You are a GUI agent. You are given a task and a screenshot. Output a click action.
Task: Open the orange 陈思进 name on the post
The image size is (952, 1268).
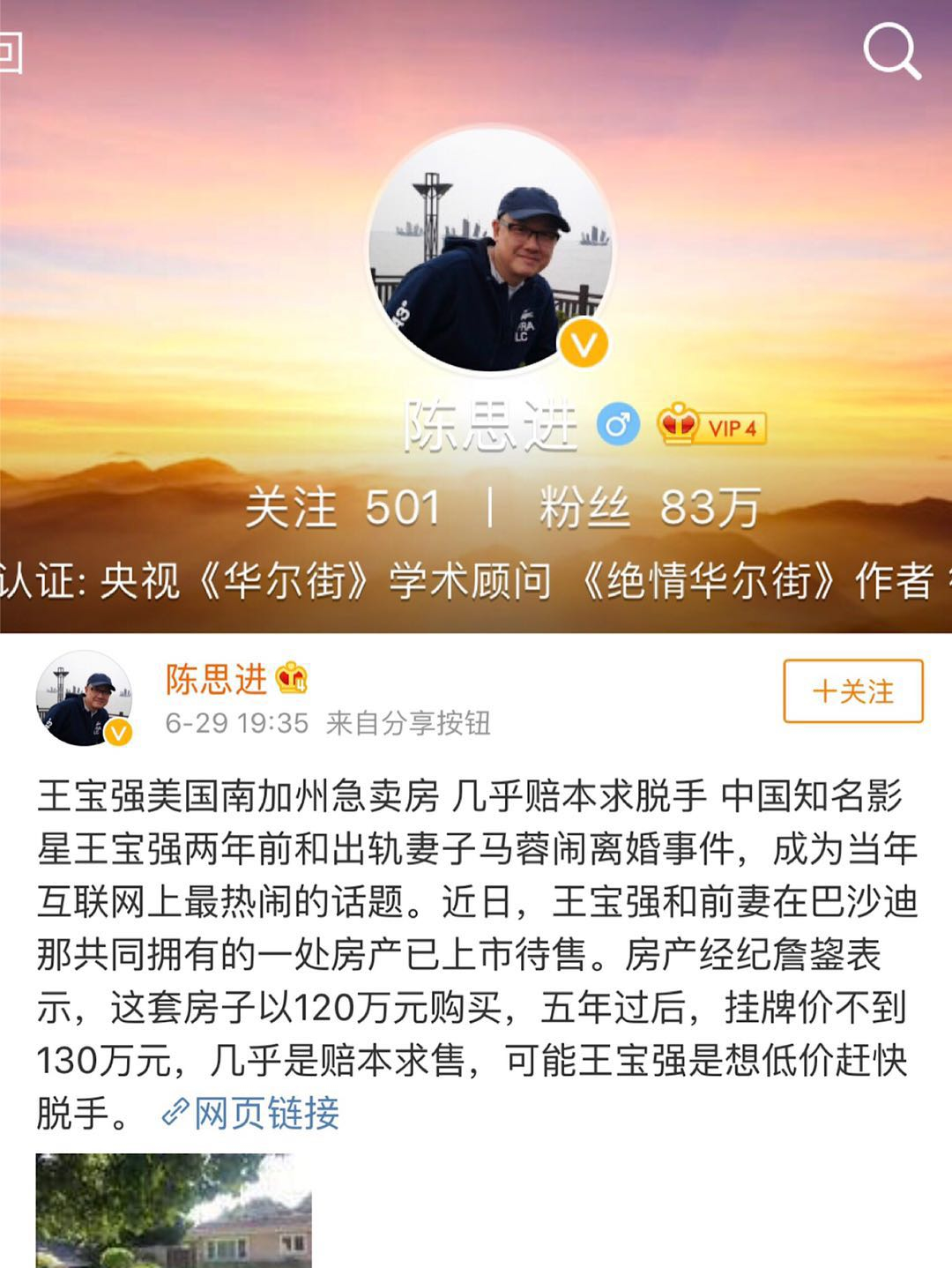(216, 679)
